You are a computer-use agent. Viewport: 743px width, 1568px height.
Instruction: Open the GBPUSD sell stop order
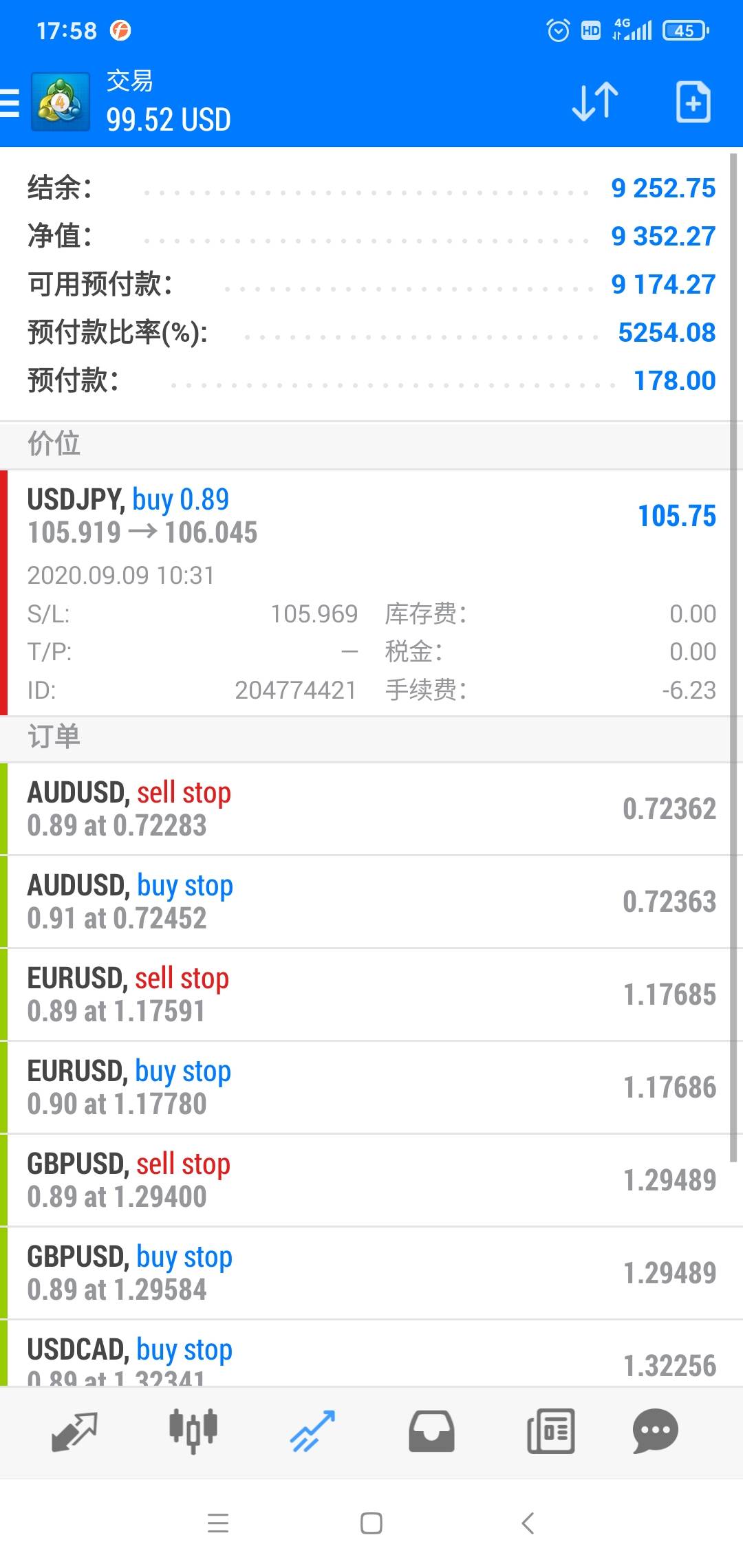[x=371, y=1180]
